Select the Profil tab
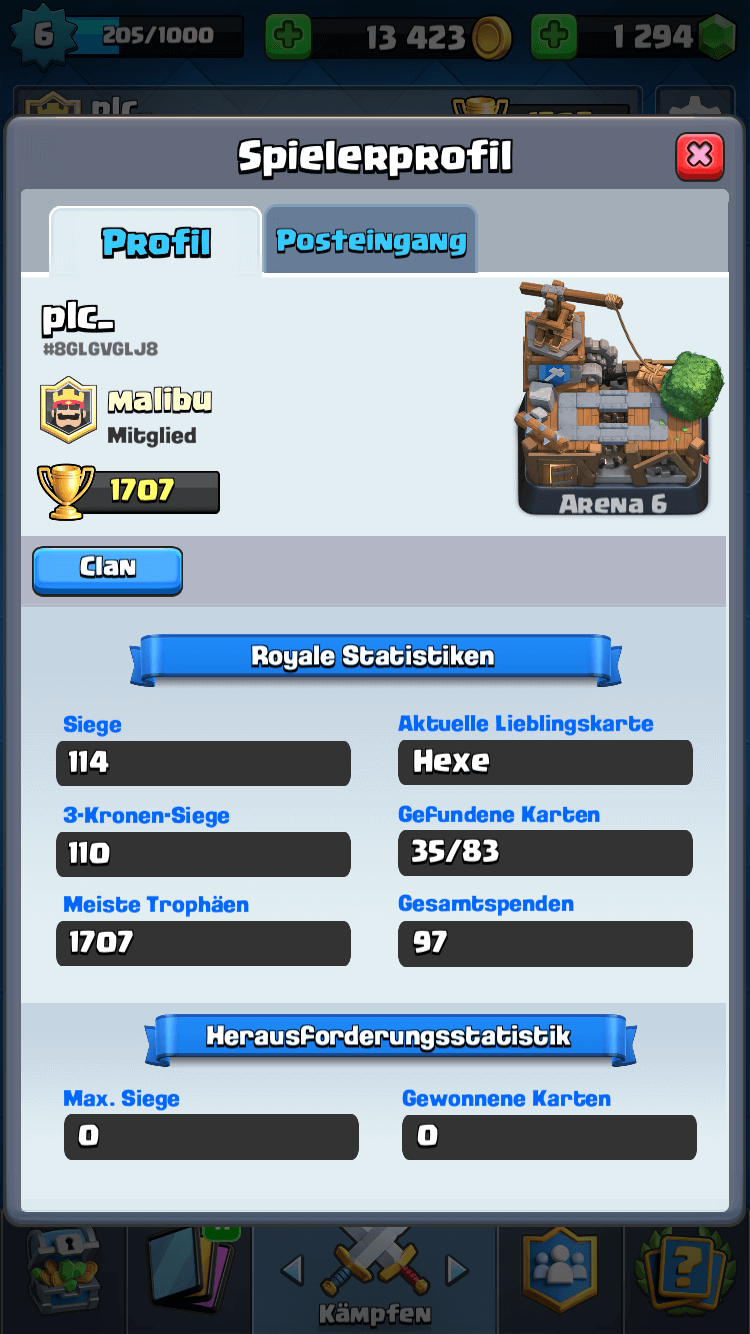Image resolution: width=750 pixels, height=1334 pixels. click(156, 242)
